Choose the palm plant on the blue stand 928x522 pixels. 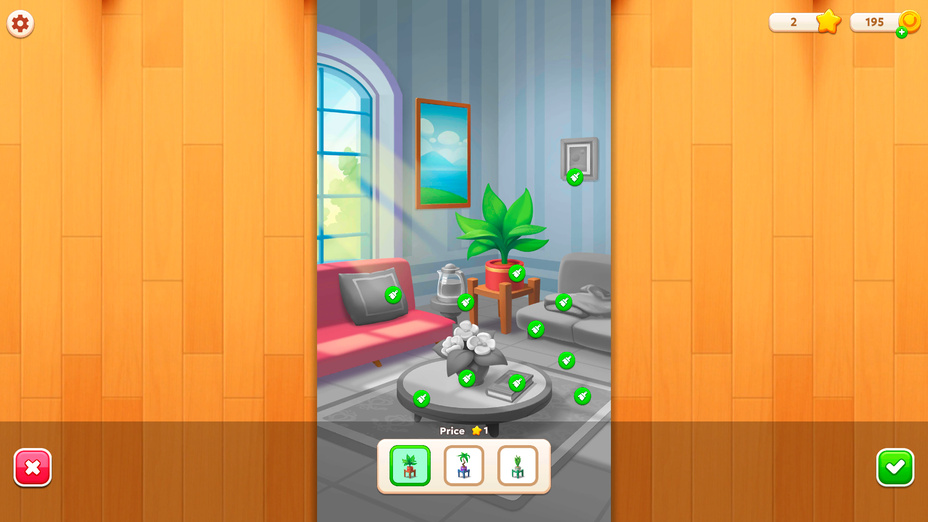pos(464,465)
